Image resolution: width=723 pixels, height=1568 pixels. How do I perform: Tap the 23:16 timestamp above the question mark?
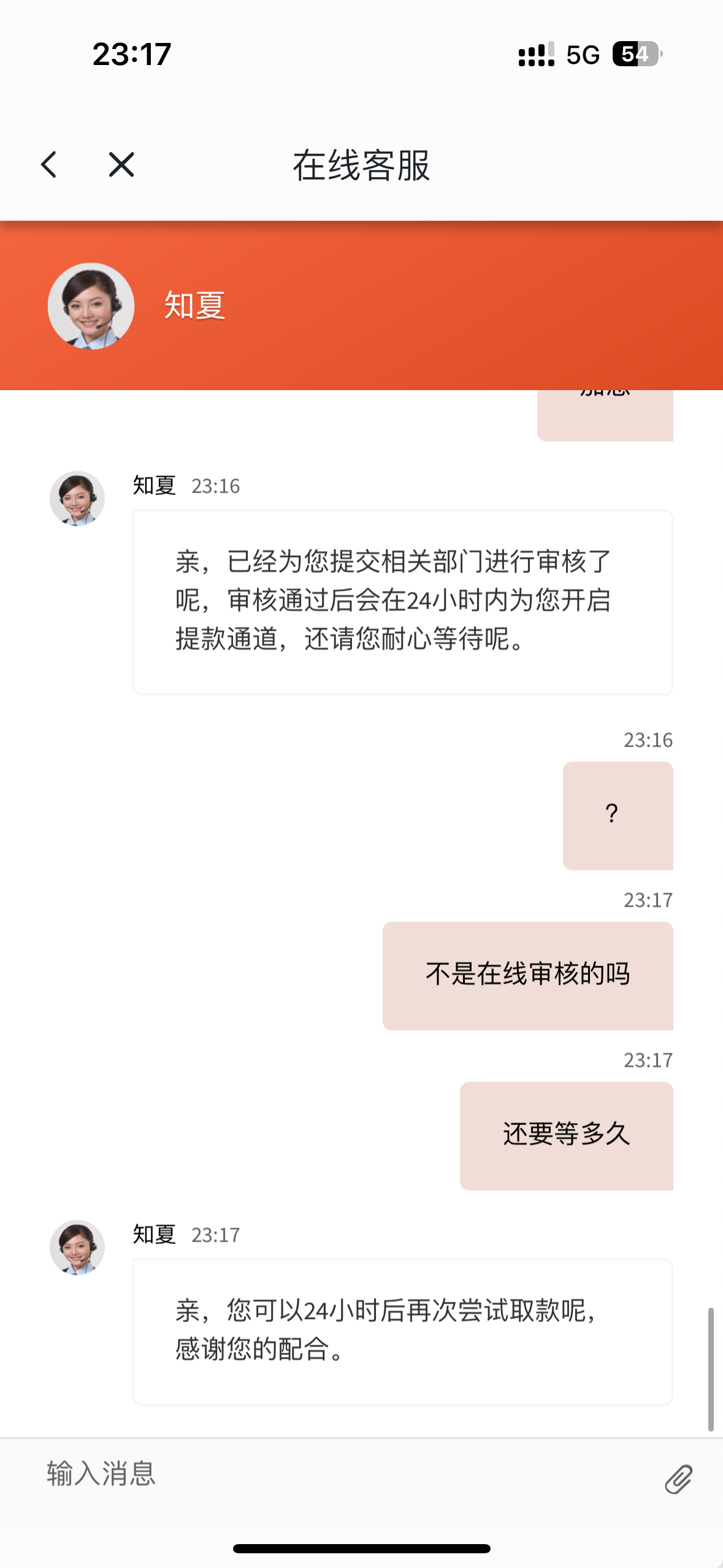pyautogui.click(x=648, y=740)
